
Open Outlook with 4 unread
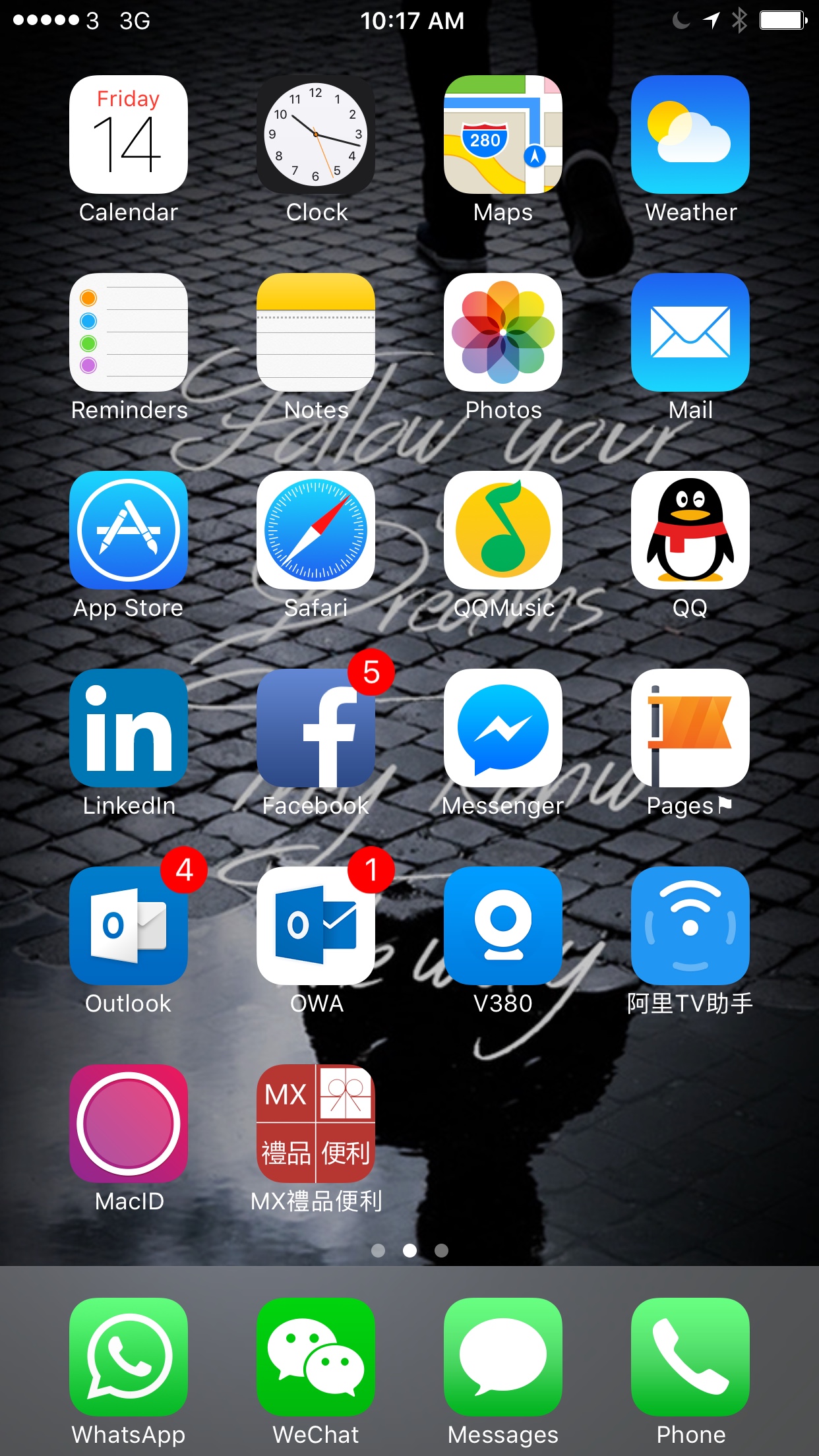[129, 926]
